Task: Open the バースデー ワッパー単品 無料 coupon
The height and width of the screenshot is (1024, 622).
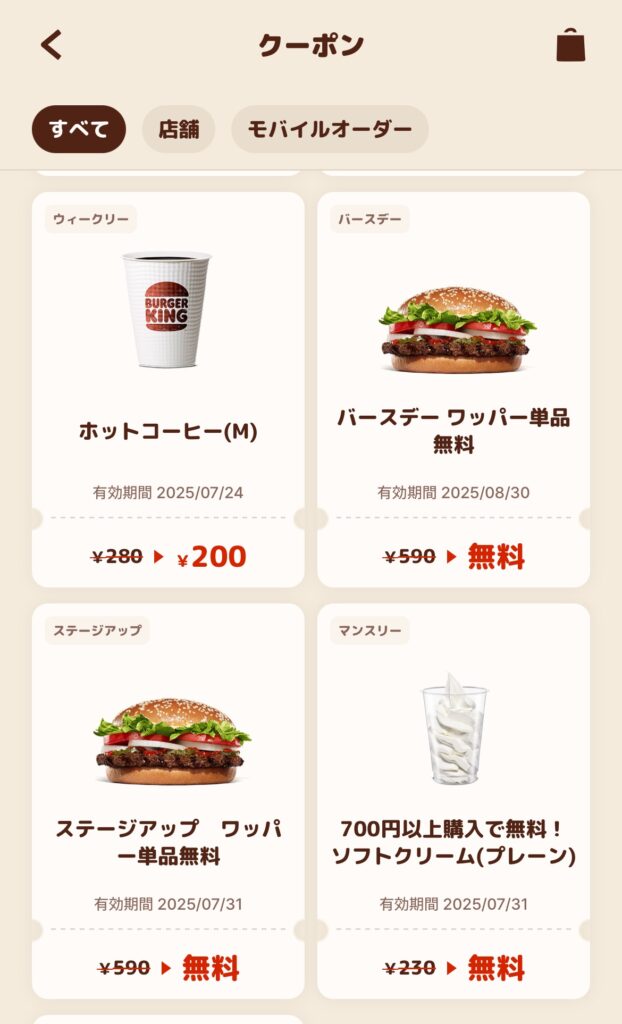Action: (453, 390)
